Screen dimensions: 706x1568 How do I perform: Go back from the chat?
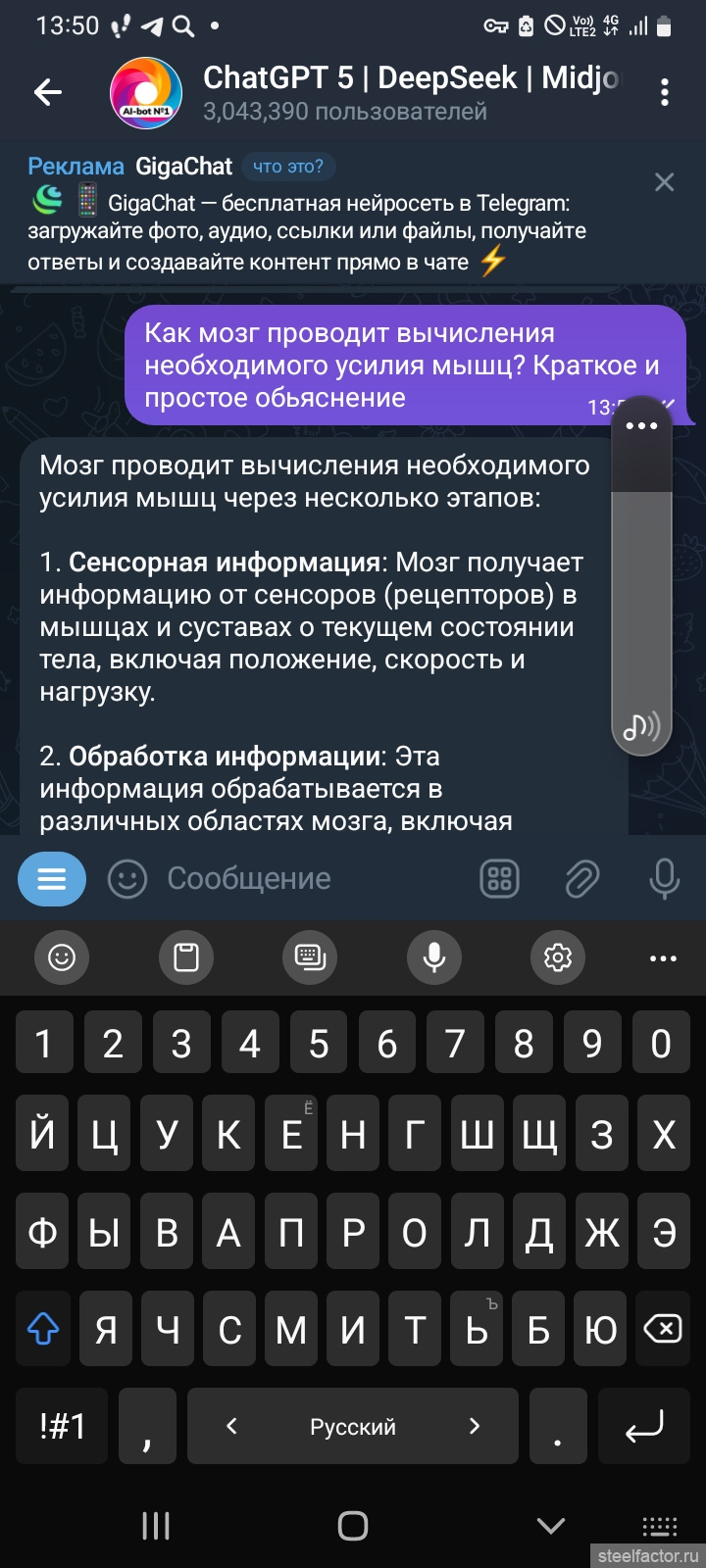(x=47, y=92)
